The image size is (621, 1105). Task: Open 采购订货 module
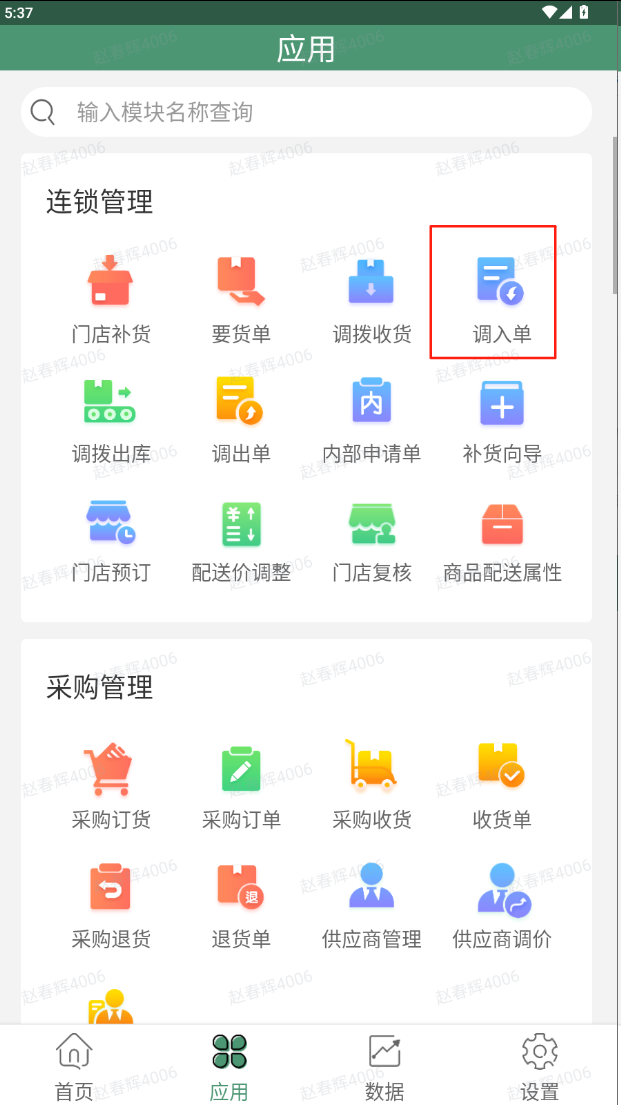111,784
